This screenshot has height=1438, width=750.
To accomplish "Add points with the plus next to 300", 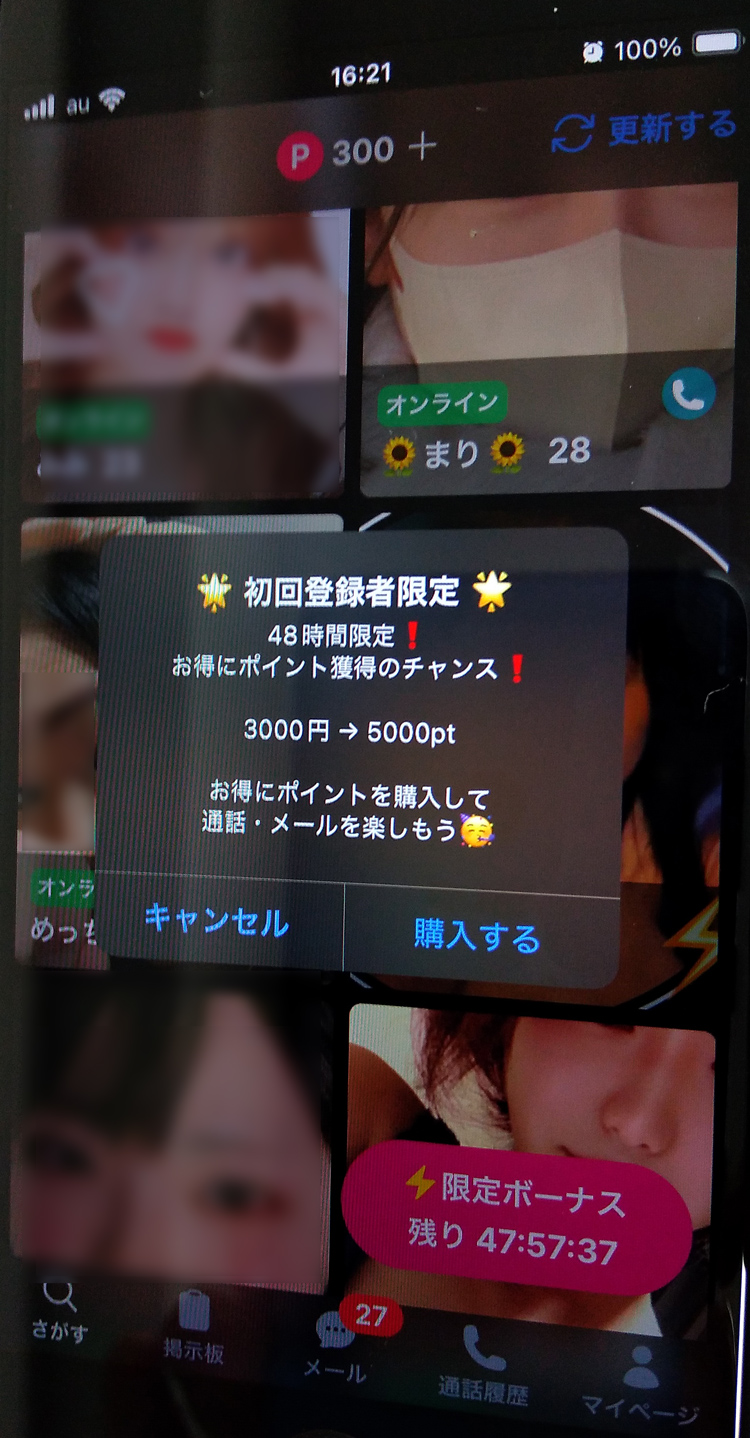I will tap(423, 147).
